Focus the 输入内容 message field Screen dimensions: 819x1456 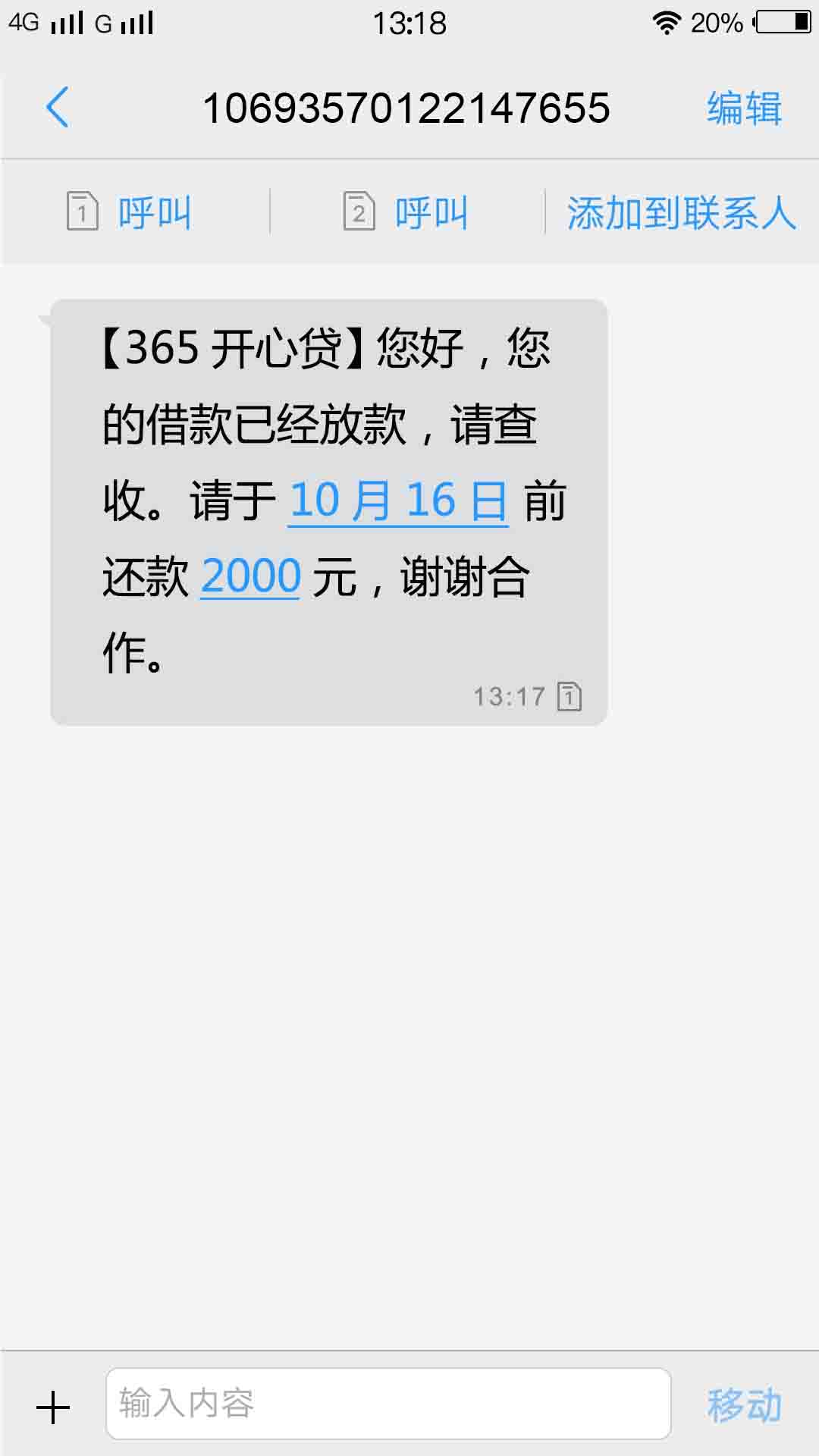388,1404
